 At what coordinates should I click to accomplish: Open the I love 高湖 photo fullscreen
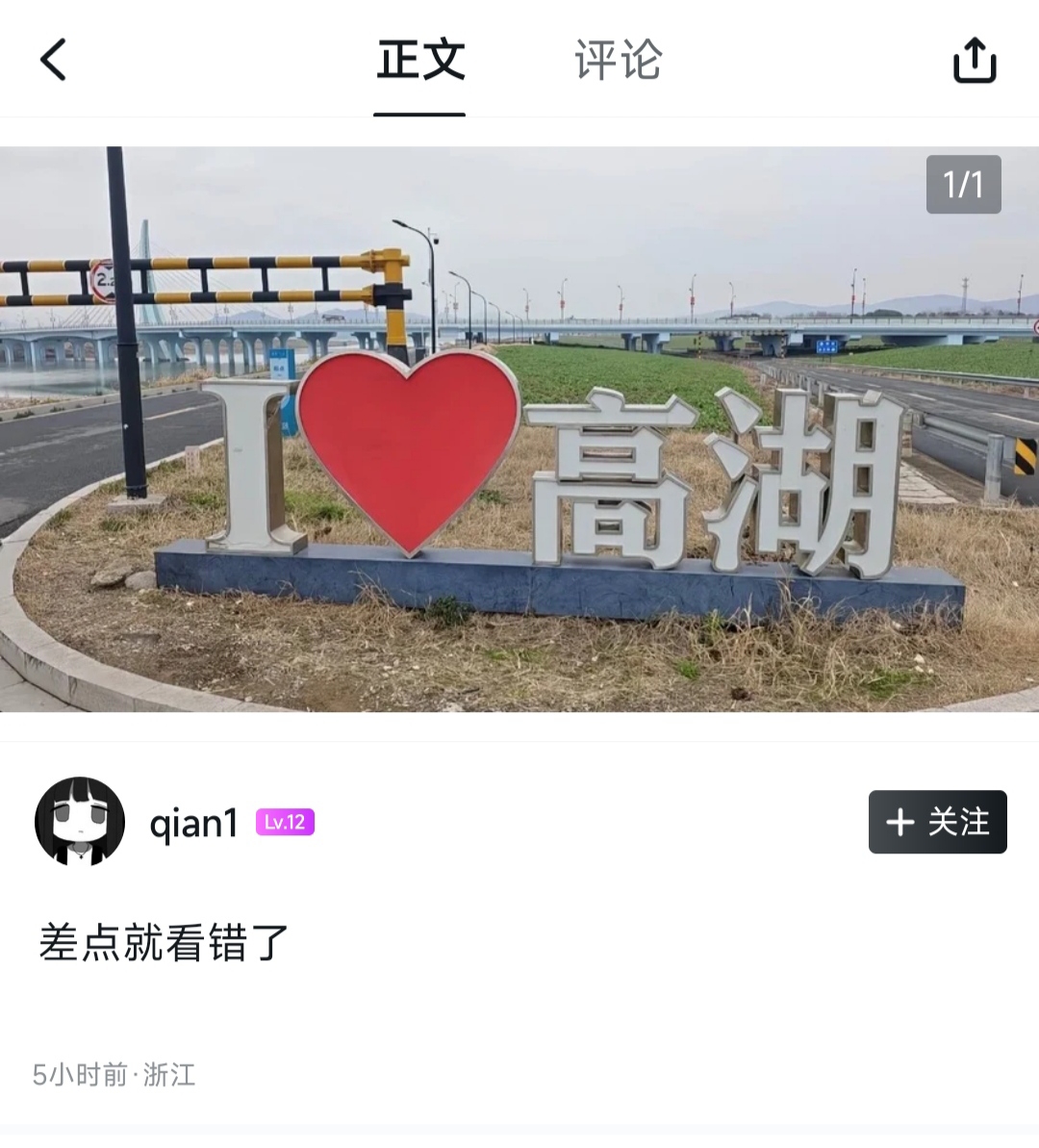pos(519,429)
